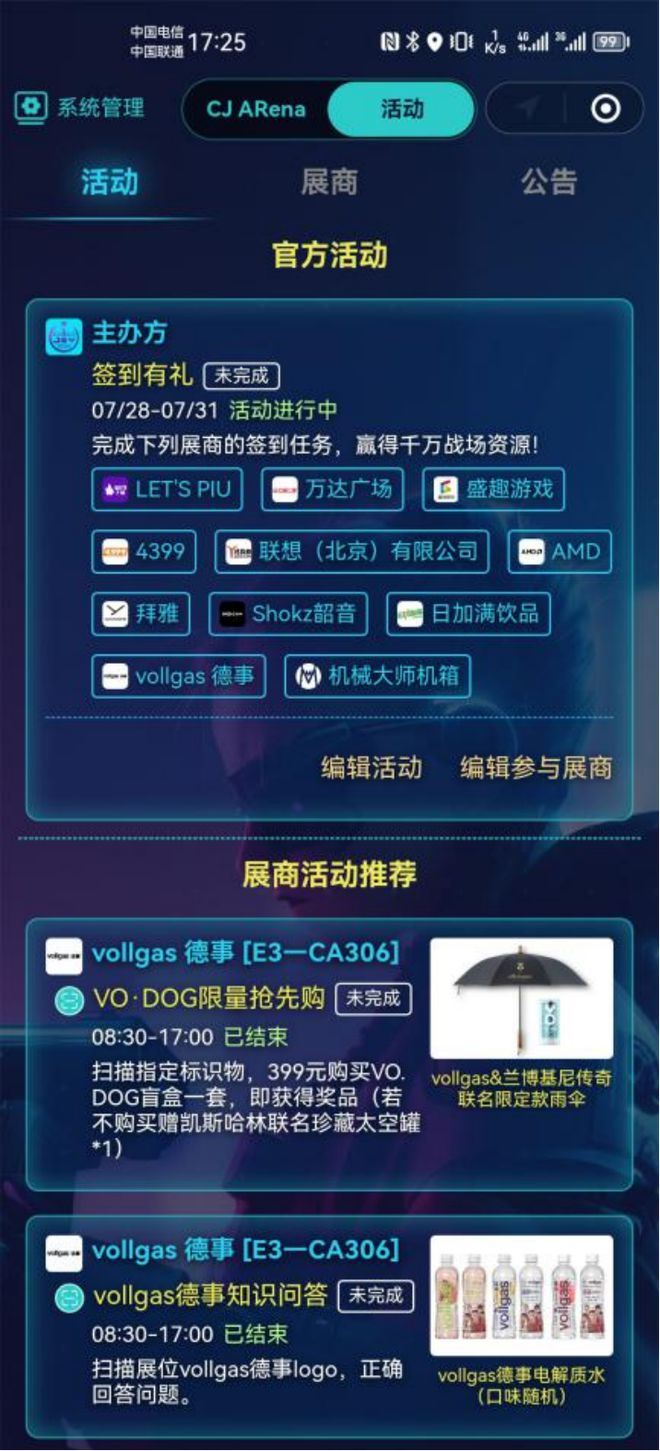Open the 日加满饮品 chip

tap(468, 613)
